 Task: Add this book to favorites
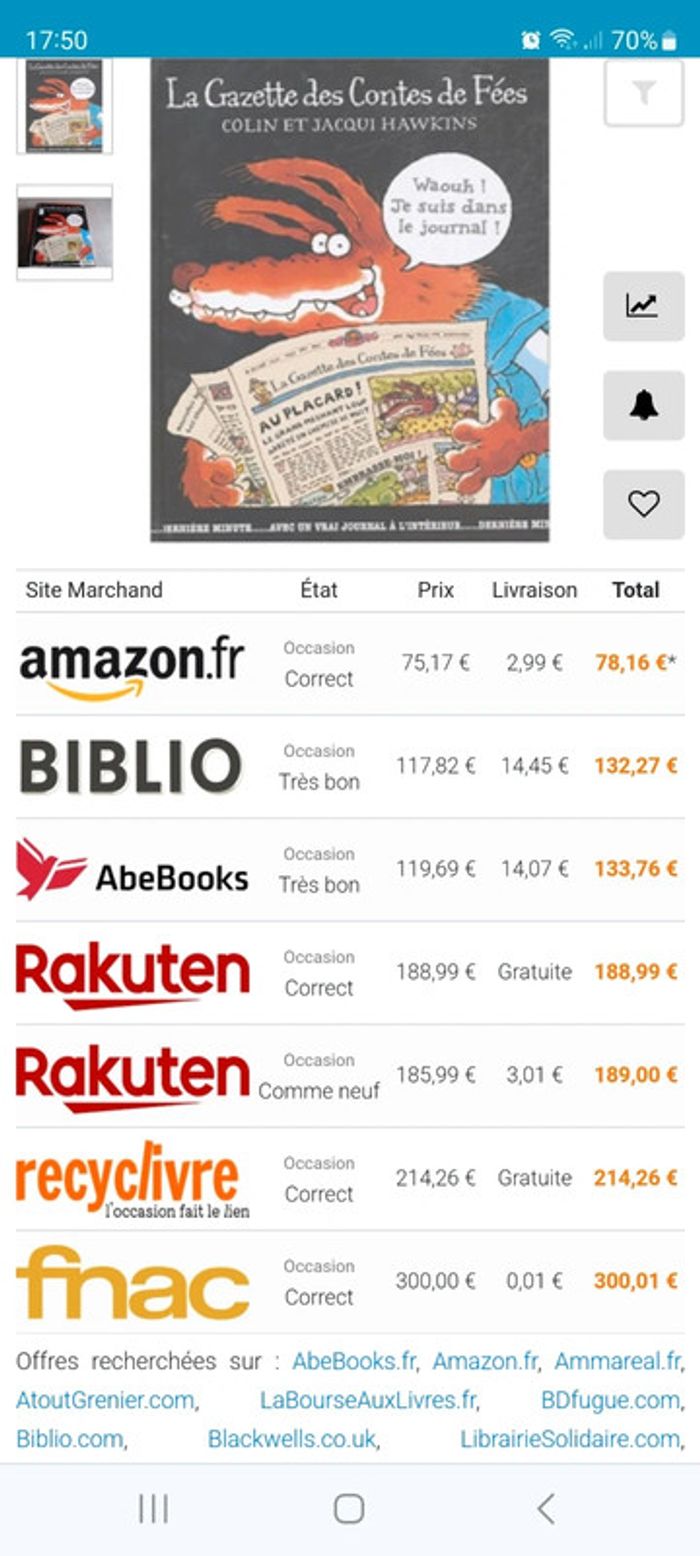coord(643,504)
